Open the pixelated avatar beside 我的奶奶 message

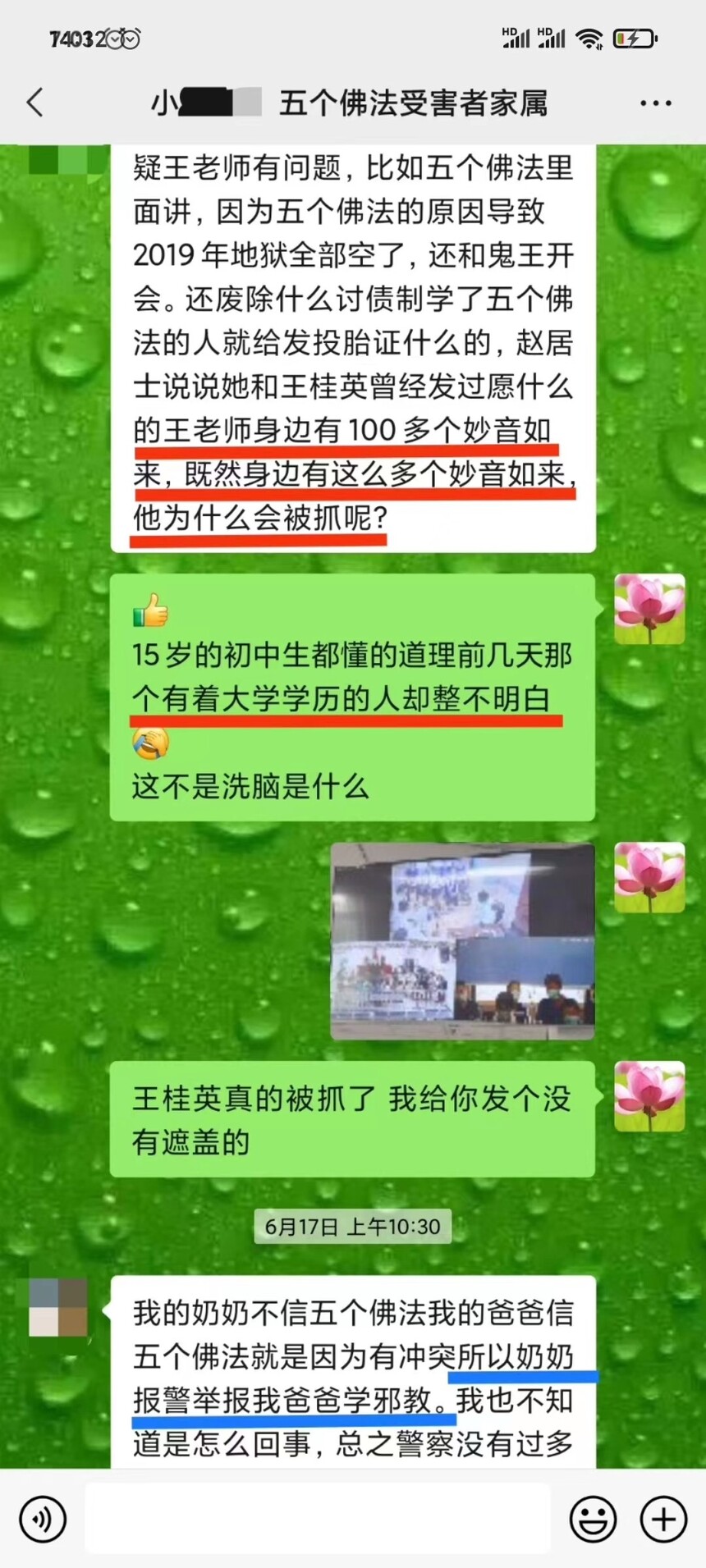[x=58, y=1307]
